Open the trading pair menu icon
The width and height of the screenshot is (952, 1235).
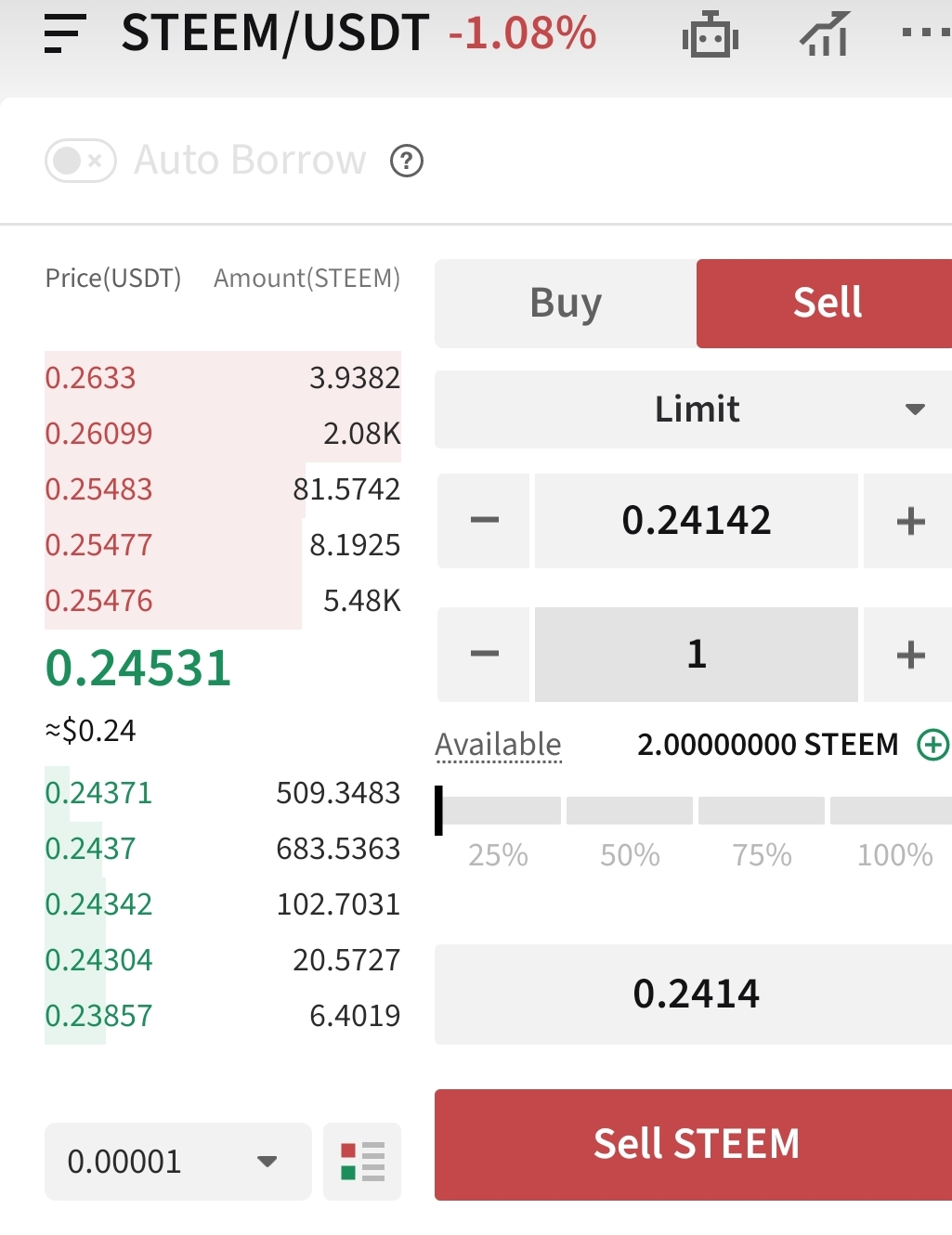[65, 33]
